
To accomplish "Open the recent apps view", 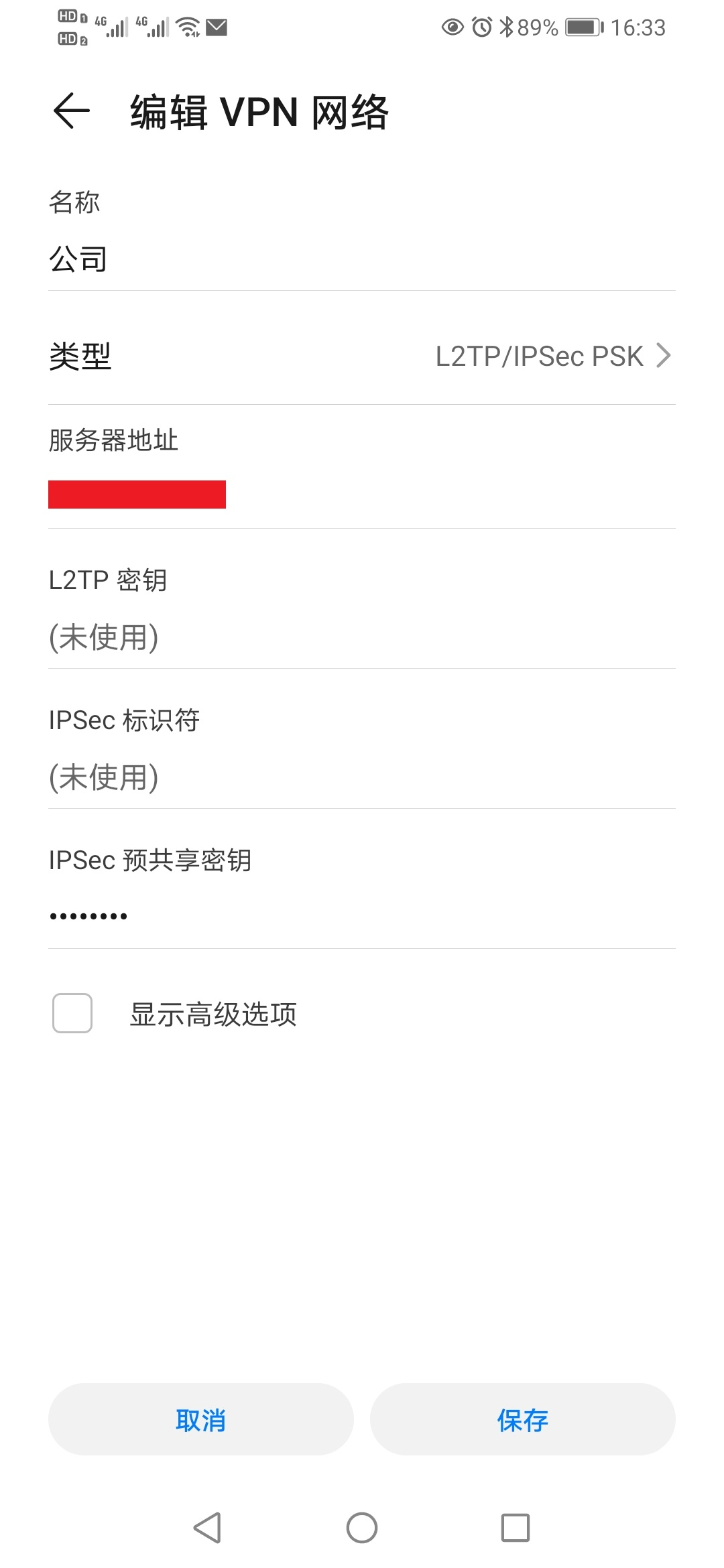I will point(516,1528).
